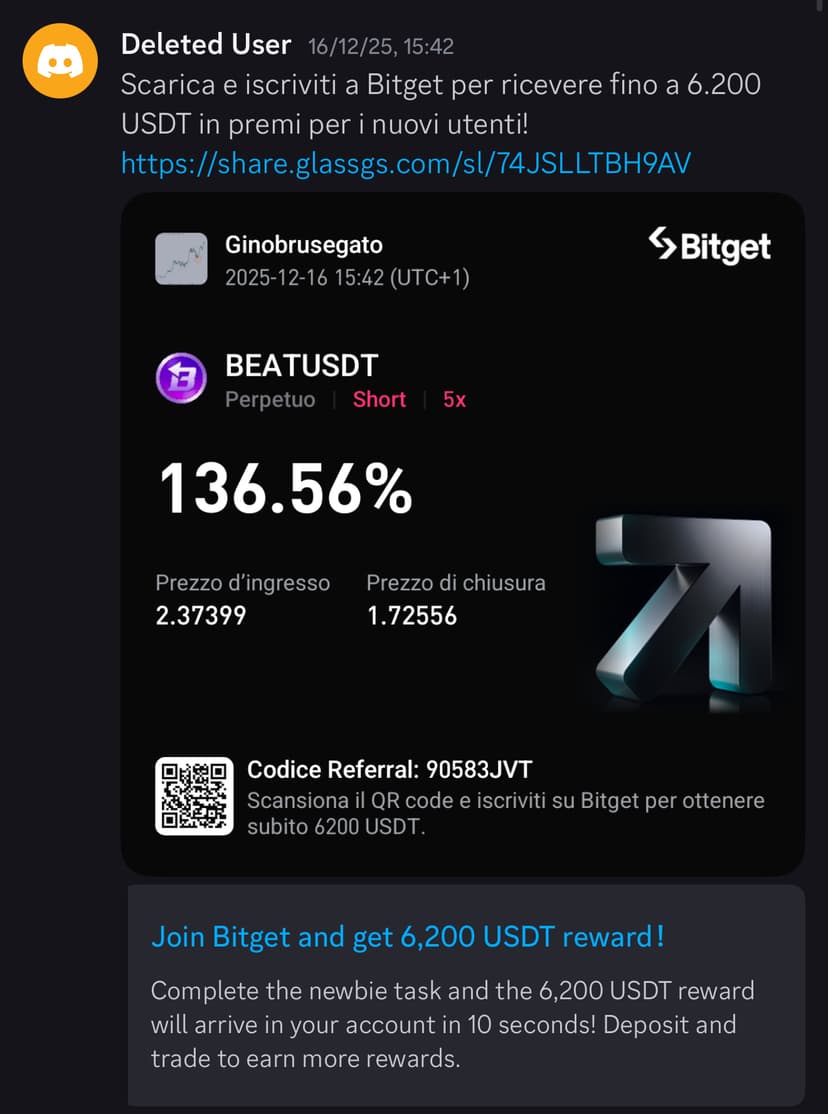
Task: Select the purple BEATUSDT token icon
Action: click(x=180, y=380)
